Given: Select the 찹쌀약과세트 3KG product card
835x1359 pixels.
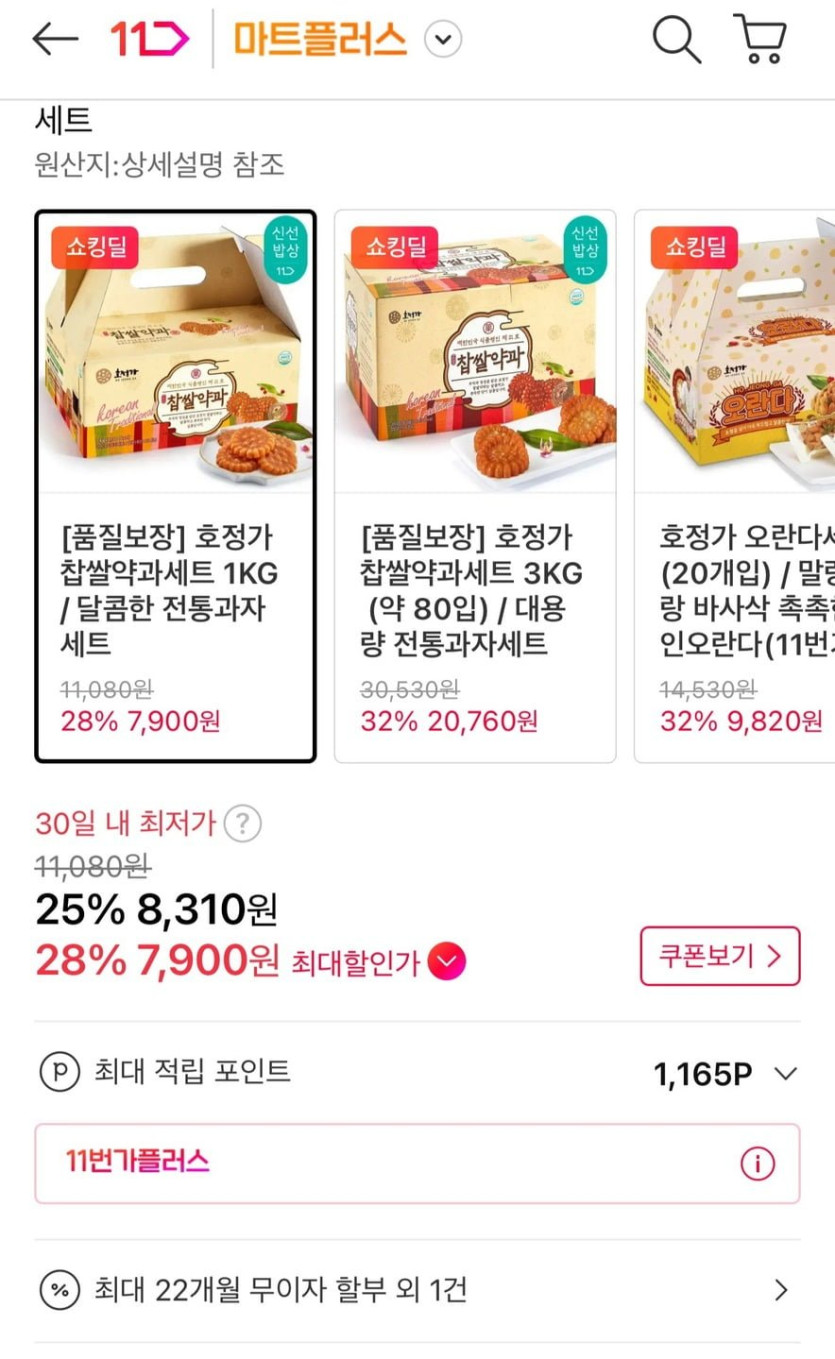Looking at the screenshot, I should [x=475, y=486].
